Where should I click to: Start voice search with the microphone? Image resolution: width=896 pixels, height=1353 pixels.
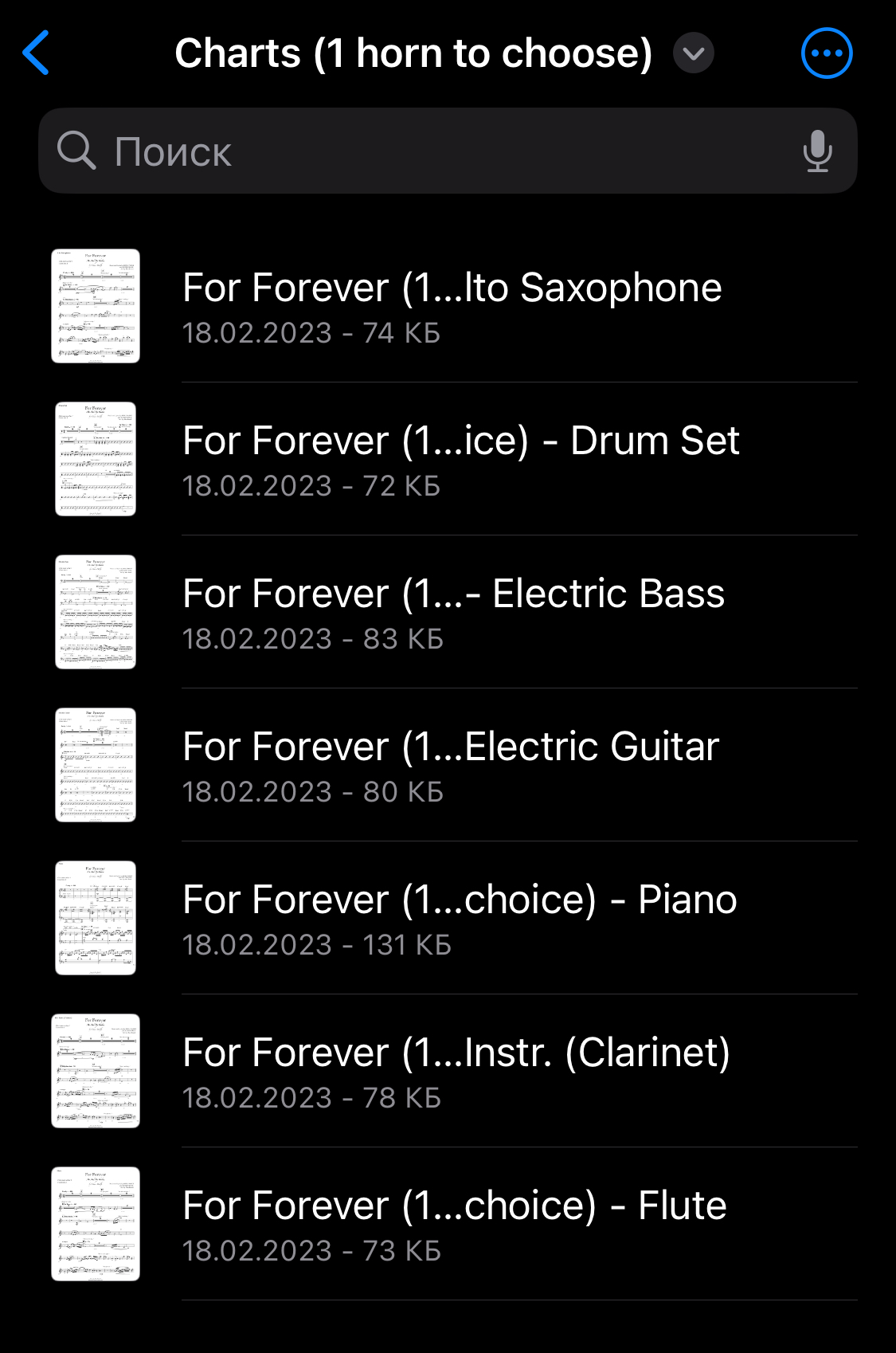817,151
